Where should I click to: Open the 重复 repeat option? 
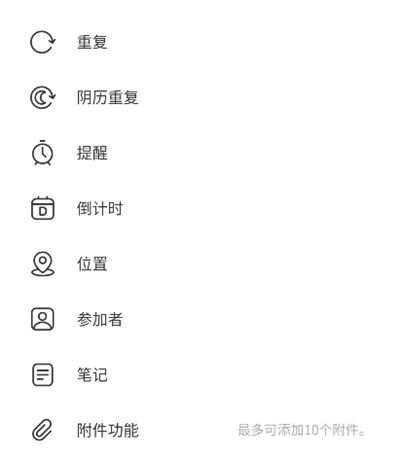click(200, 42)
